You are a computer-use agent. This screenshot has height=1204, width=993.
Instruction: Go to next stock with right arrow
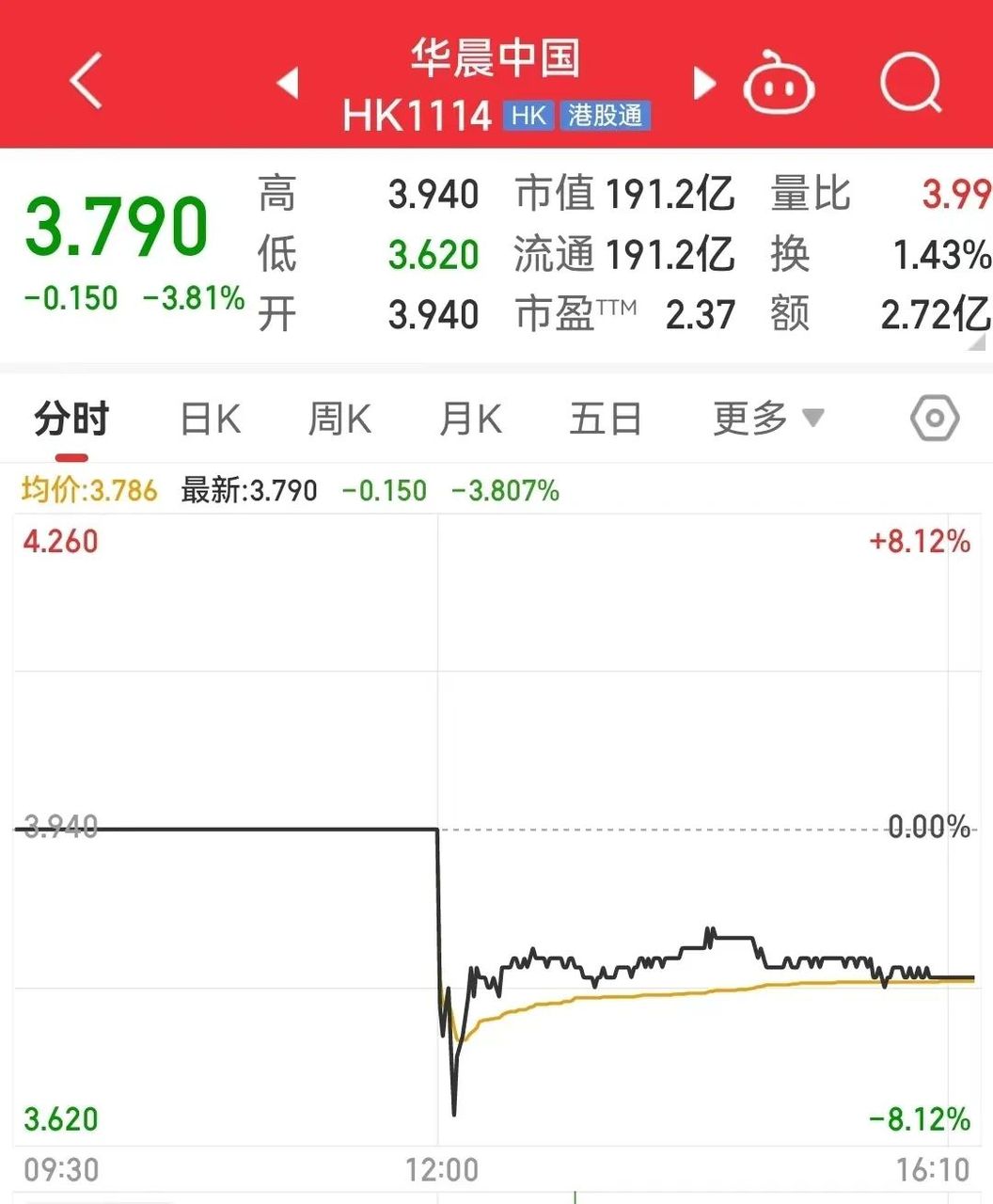point(703,83)
